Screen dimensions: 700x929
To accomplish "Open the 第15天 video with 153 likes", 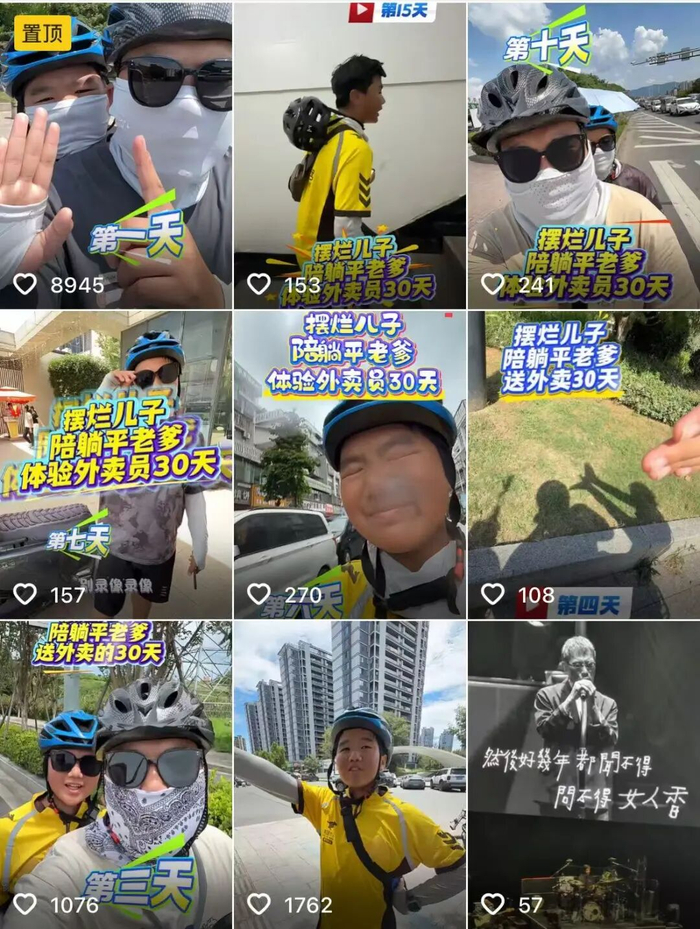I will point(350,155).
